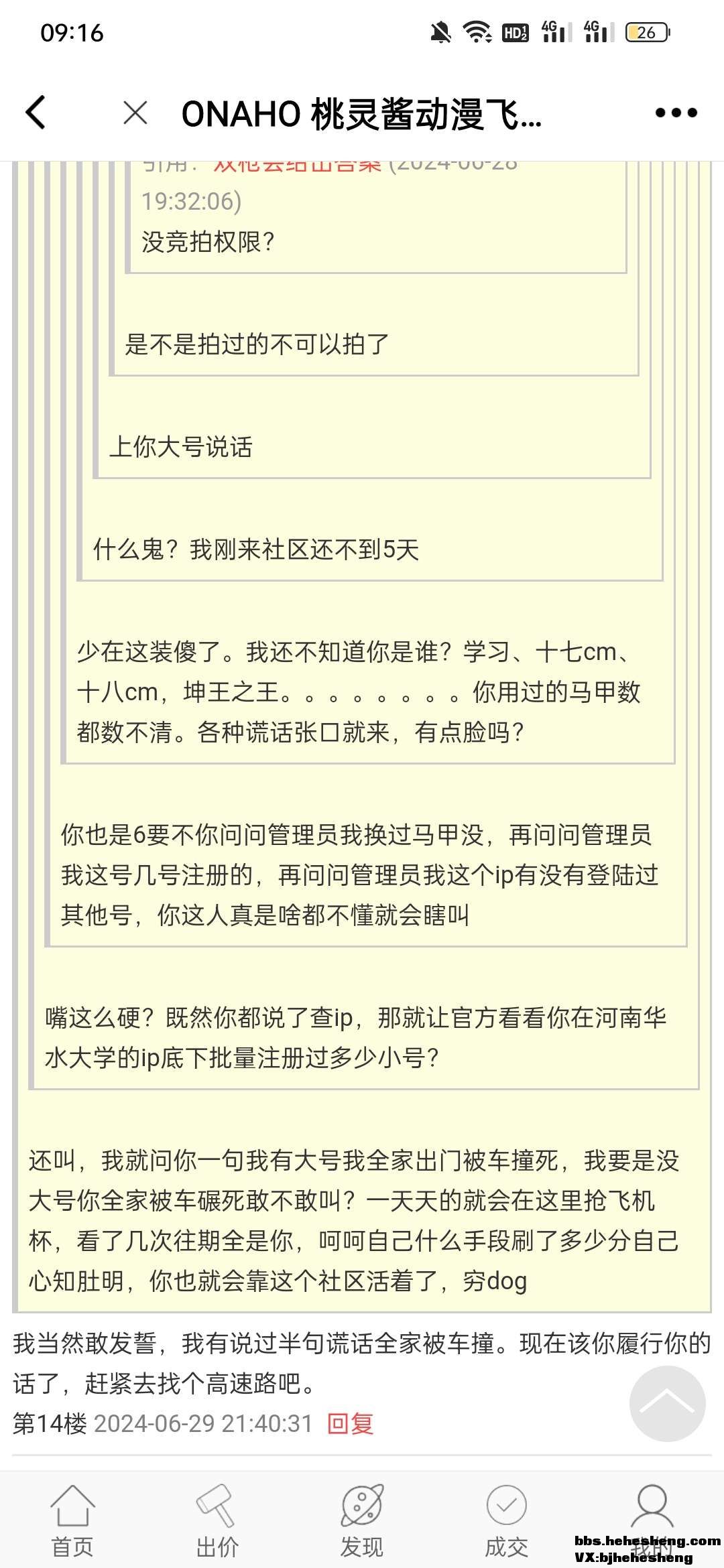This screenshot has width=724, height=1568.
Task: Open the three-dot overflow menu
Action: click(676, 113)
